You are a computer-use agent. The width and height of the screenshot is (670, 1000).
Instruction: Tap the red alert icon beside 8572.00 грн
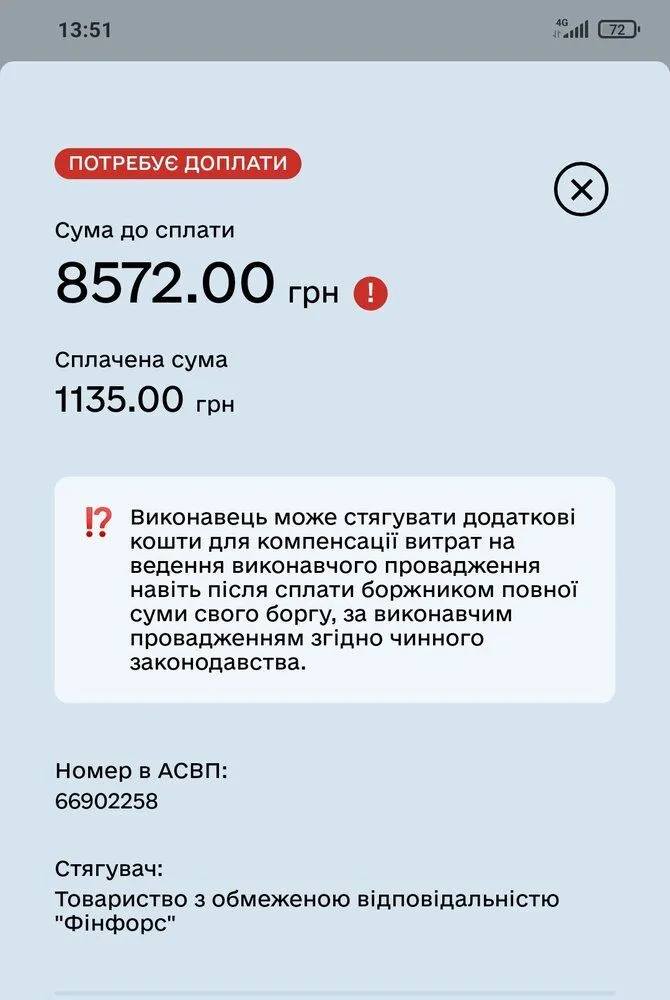coord(371,293)
